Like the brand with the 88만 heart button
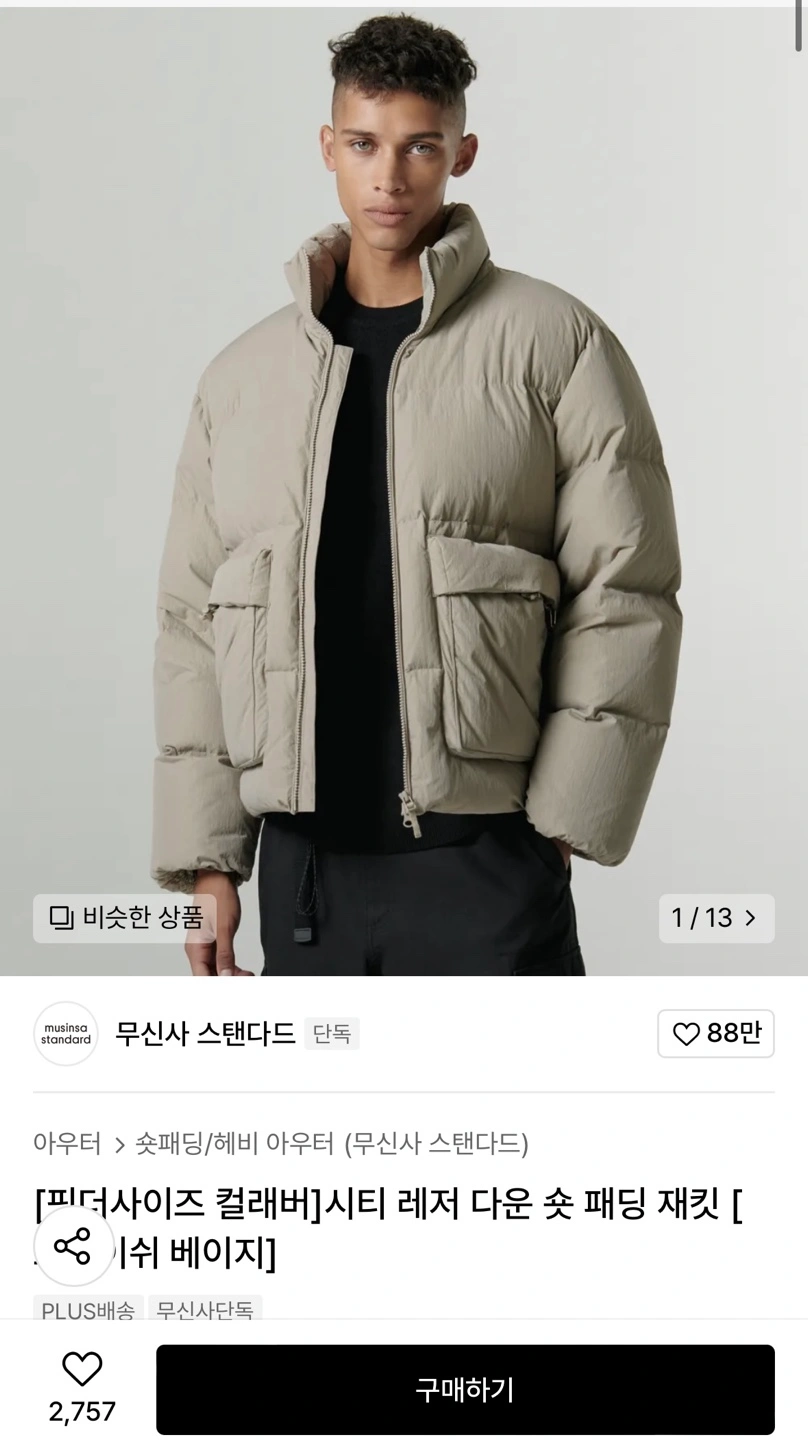This screenshot has height=1440, width=808. coord(716,1033)
